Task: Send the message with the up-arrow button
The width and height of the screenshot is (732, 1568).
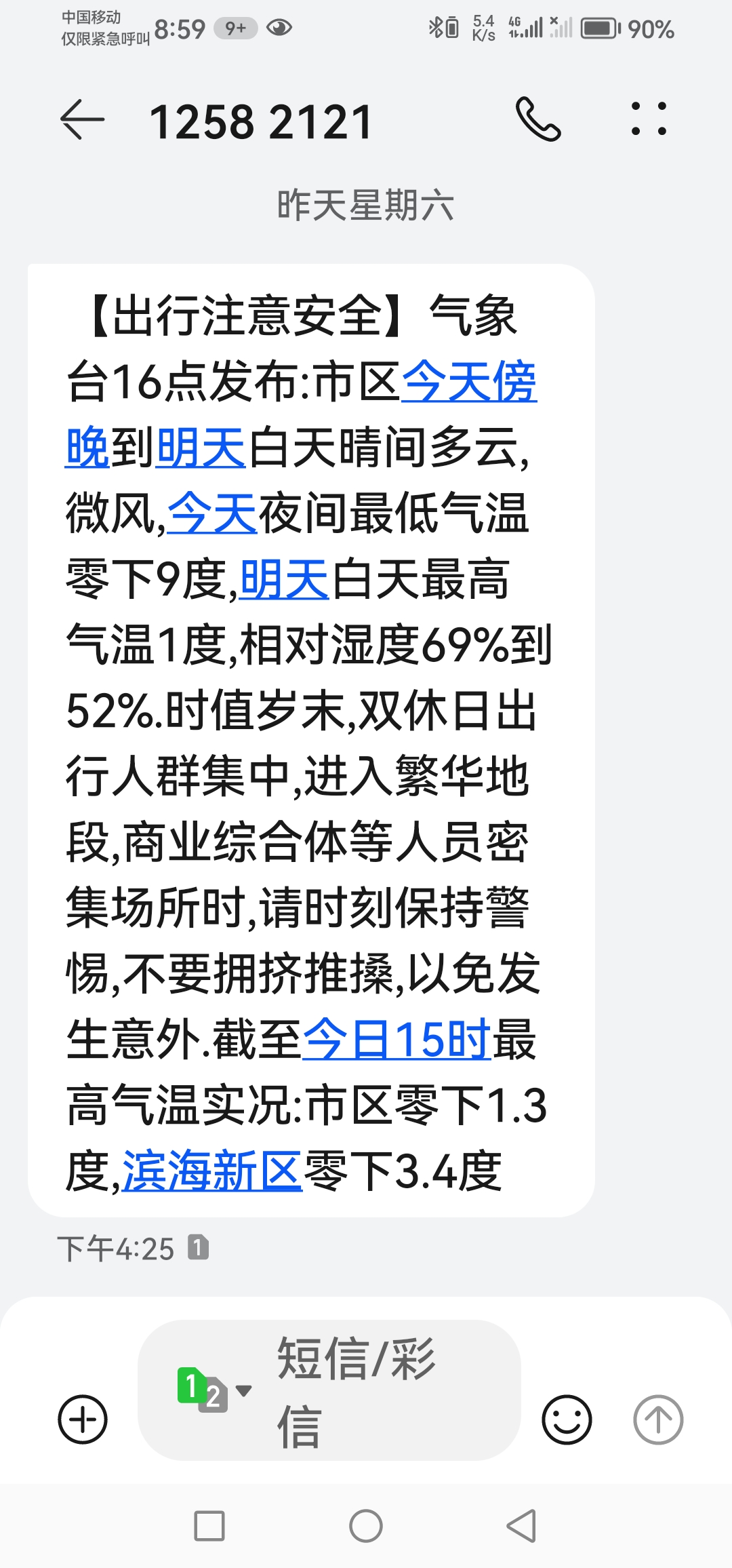Action: 657,1419
